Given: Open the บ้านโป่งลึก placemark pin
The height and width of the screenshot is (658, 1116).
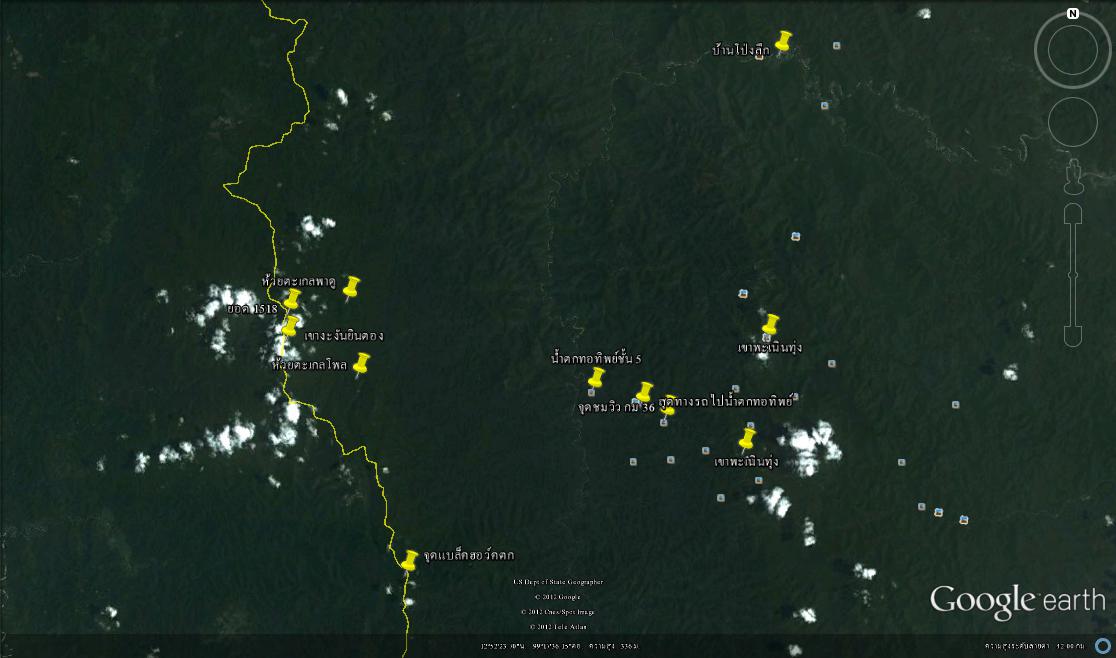Looking at the screenshot, I should tap(783, 41).
